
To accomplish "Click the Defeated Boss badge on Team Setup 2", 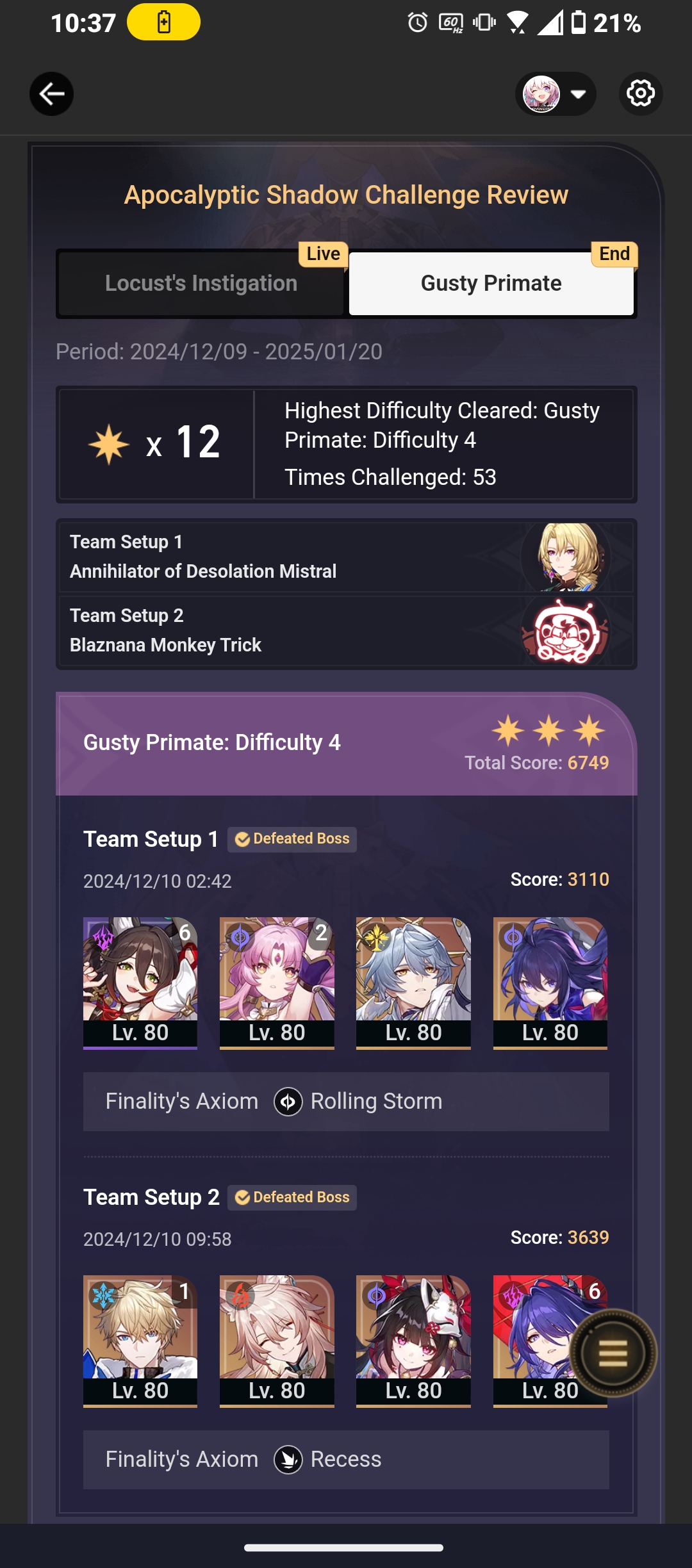I will click(x=292, y=1196).
